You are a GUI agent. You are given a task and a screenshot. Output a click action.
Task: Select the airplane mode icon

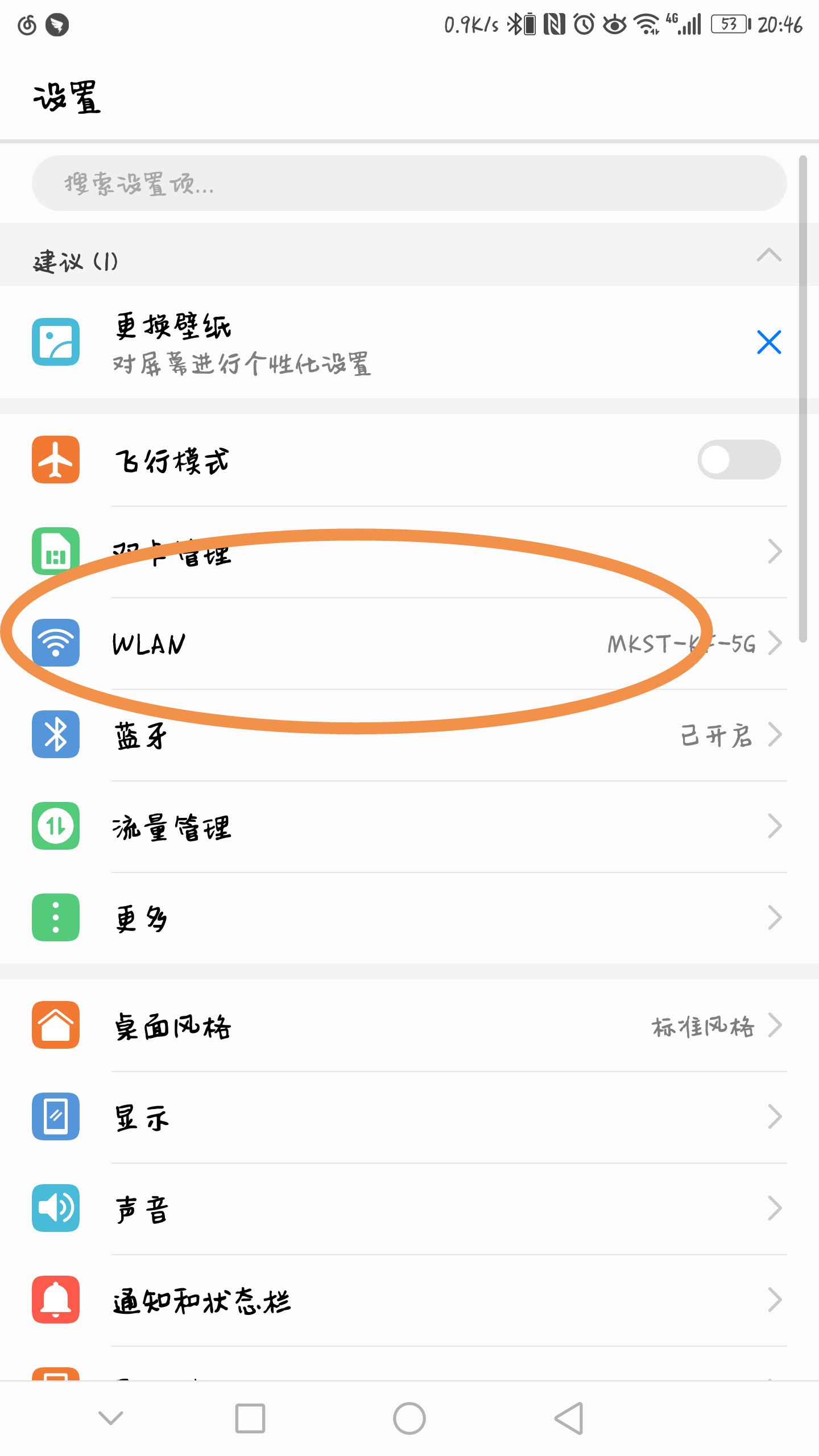click(x=55, y=461)
